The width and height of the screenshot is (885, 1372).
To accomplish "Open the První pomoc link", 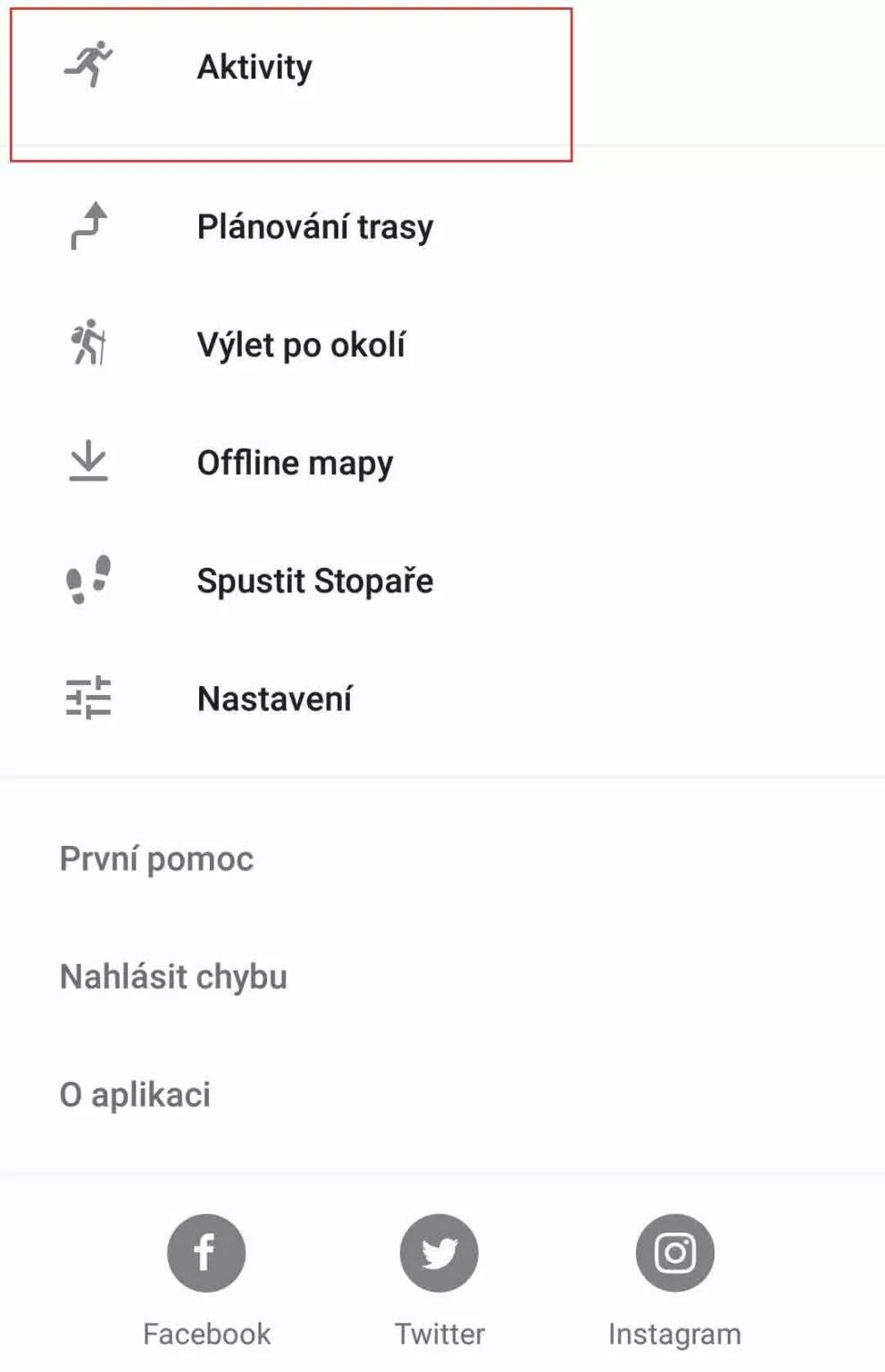I will [156, 858].
